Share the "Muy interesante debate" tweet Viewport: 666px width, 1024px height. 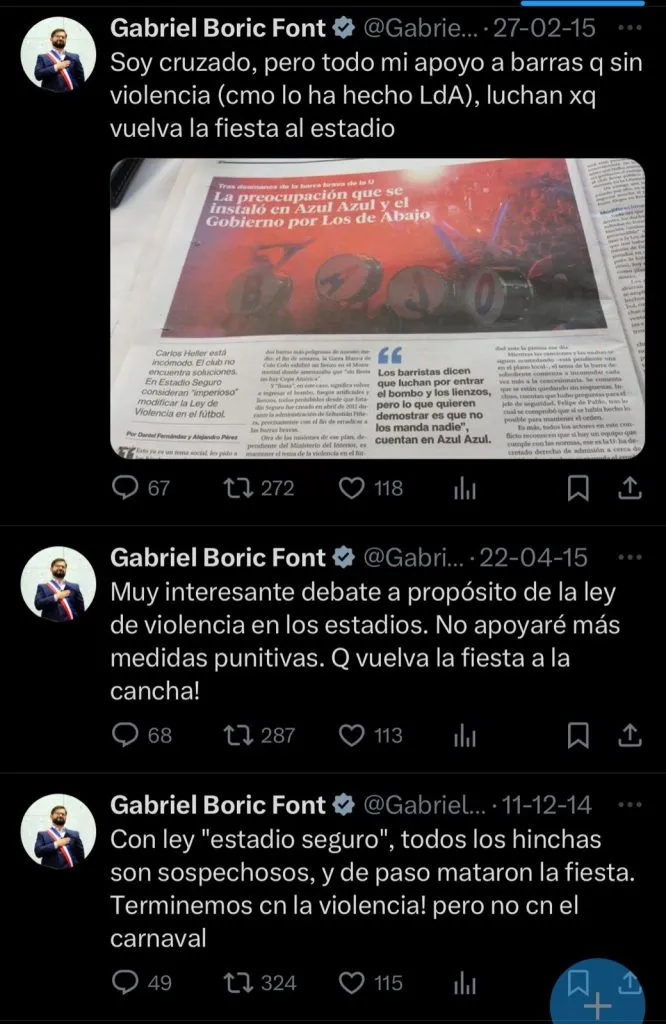point(630,736)
